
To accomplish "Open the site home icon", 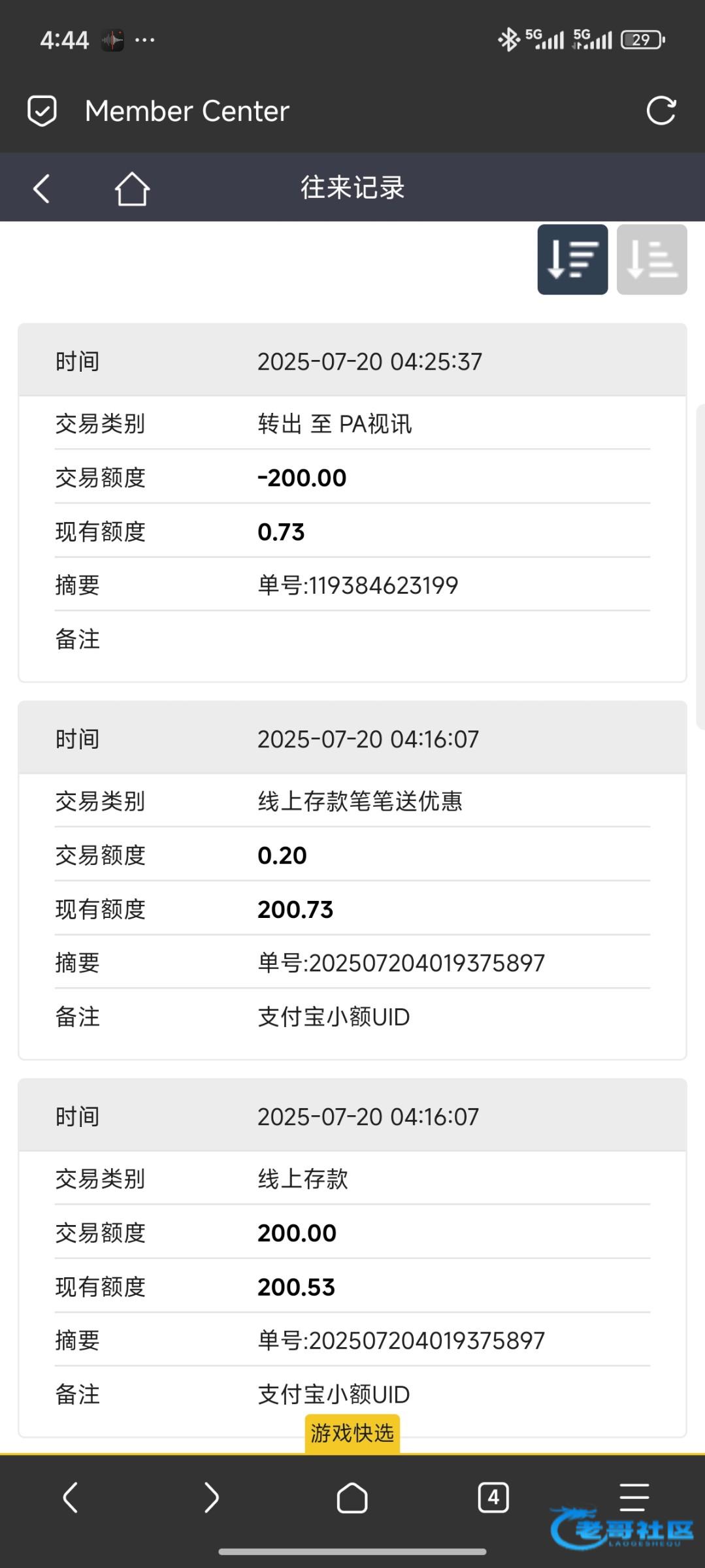I will coord(132,188).
